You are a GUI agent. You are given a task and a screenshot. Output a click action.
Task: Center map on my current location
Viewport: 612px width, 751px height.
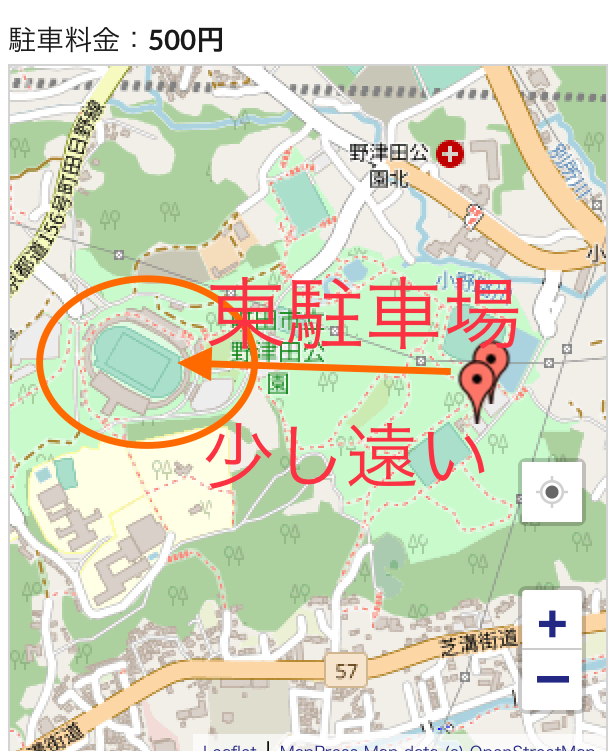(x=552, y=492)
